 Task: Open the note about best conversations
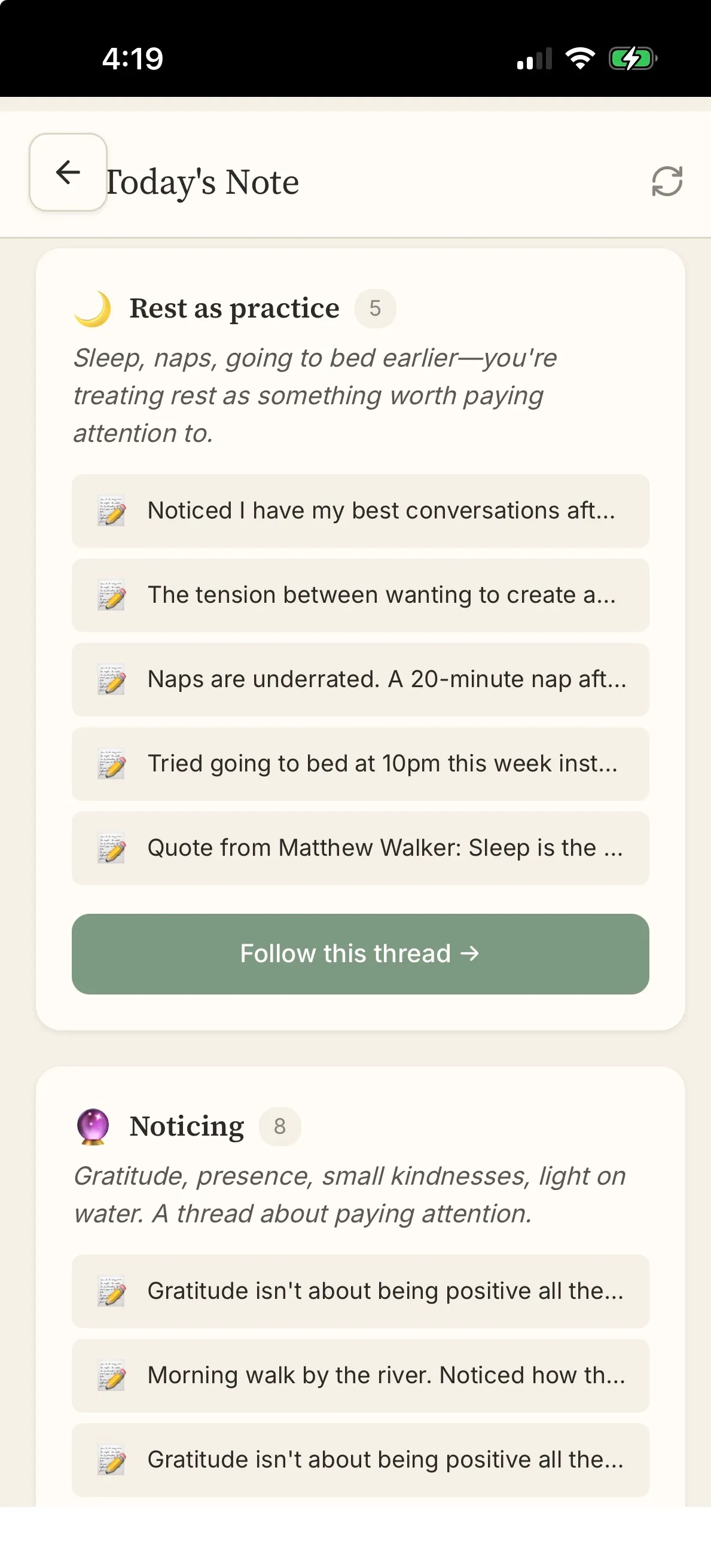[x=361, y=511]
